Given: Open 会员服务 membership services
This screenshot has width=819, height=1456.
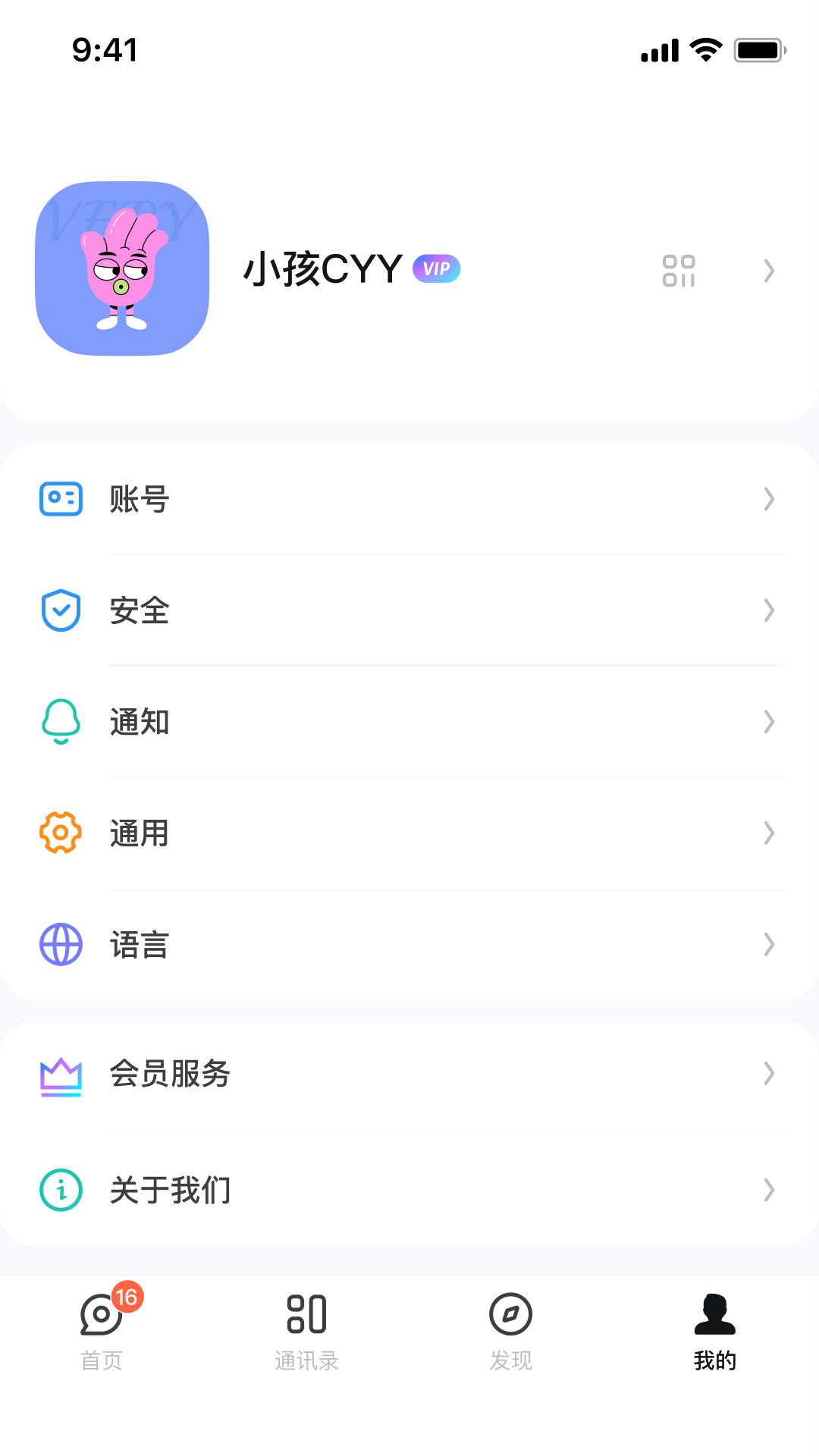Looking at the screenshot, I should tap(409, 1074).
